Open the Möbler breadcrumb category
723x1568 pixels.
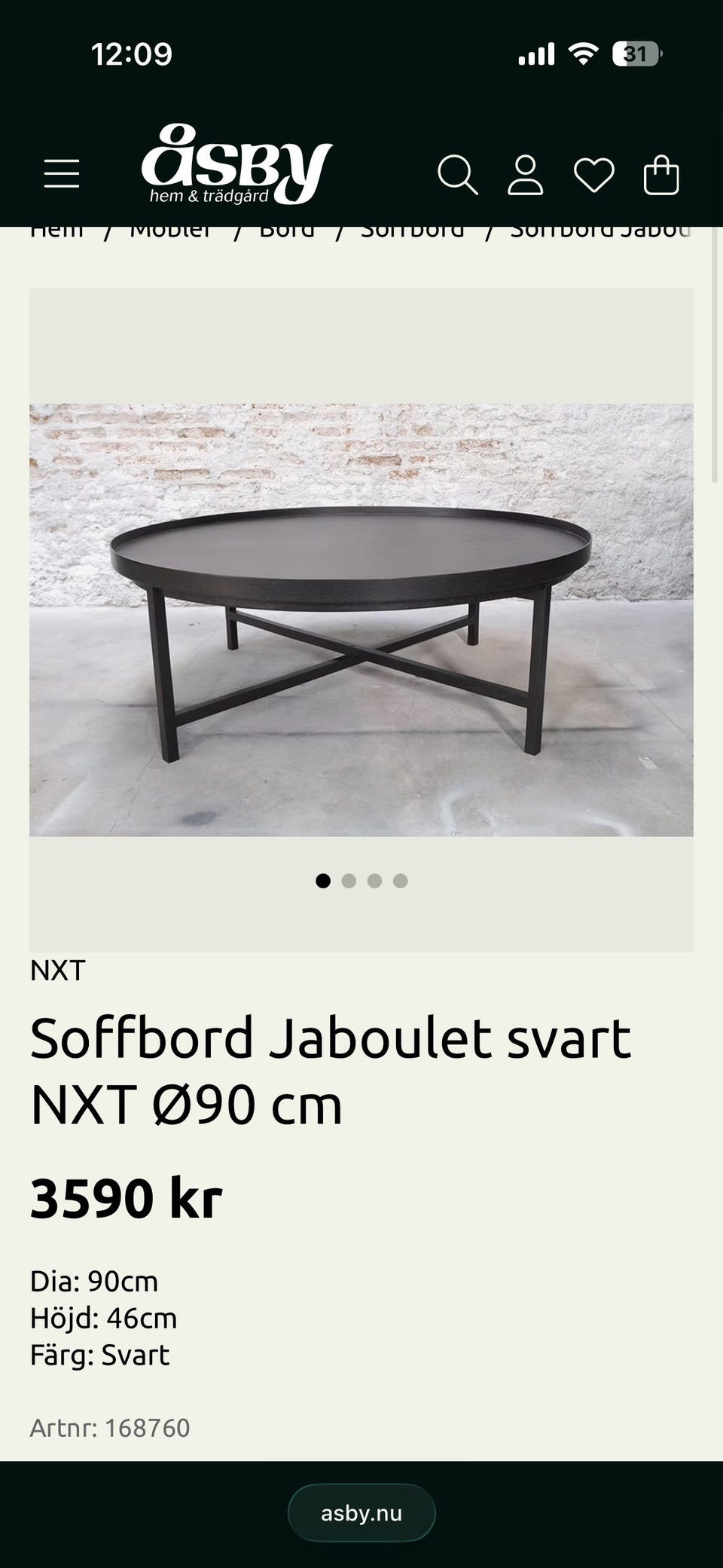pyautogui.click(x=170, y=230)
